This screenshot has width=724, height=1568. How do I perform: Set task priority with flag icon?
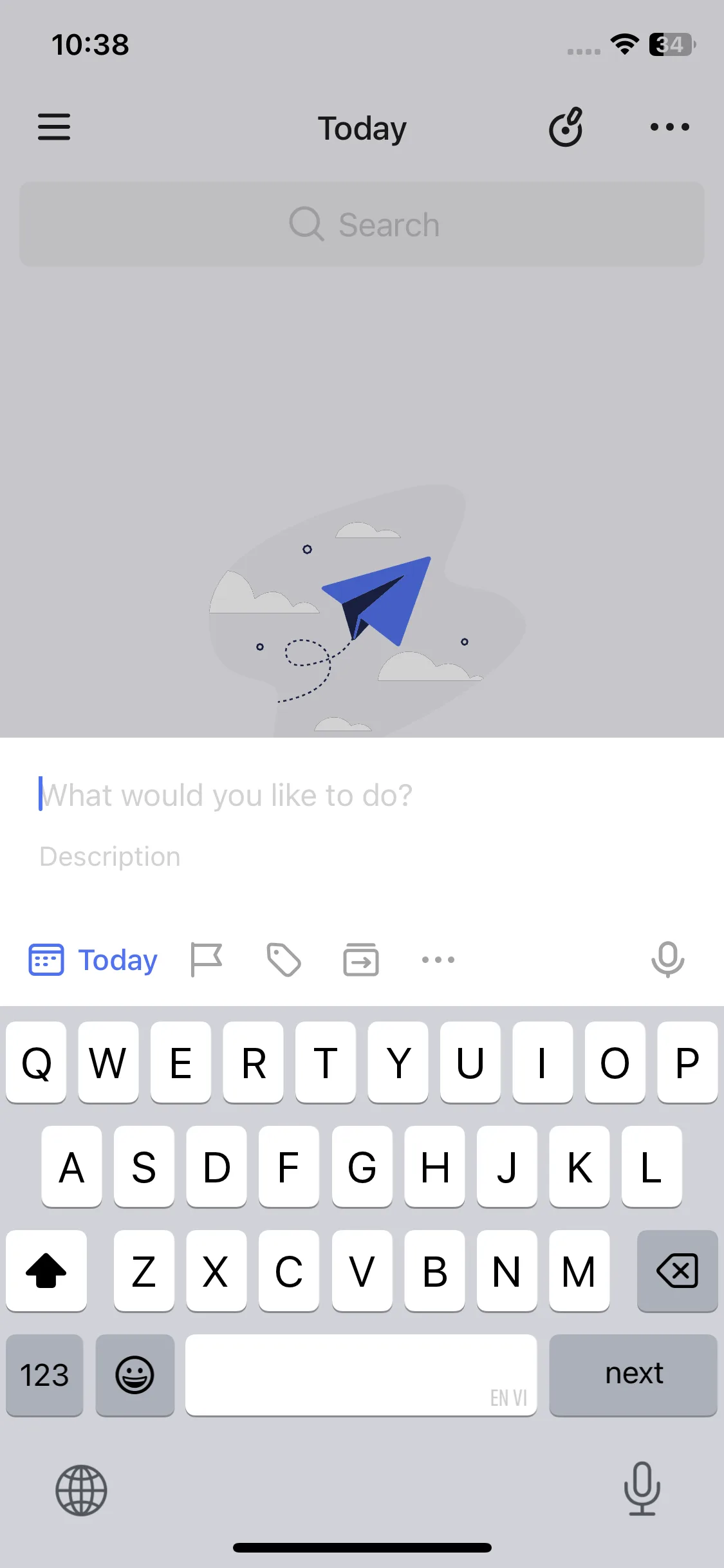pyautogui.click(x=207, y=960)
